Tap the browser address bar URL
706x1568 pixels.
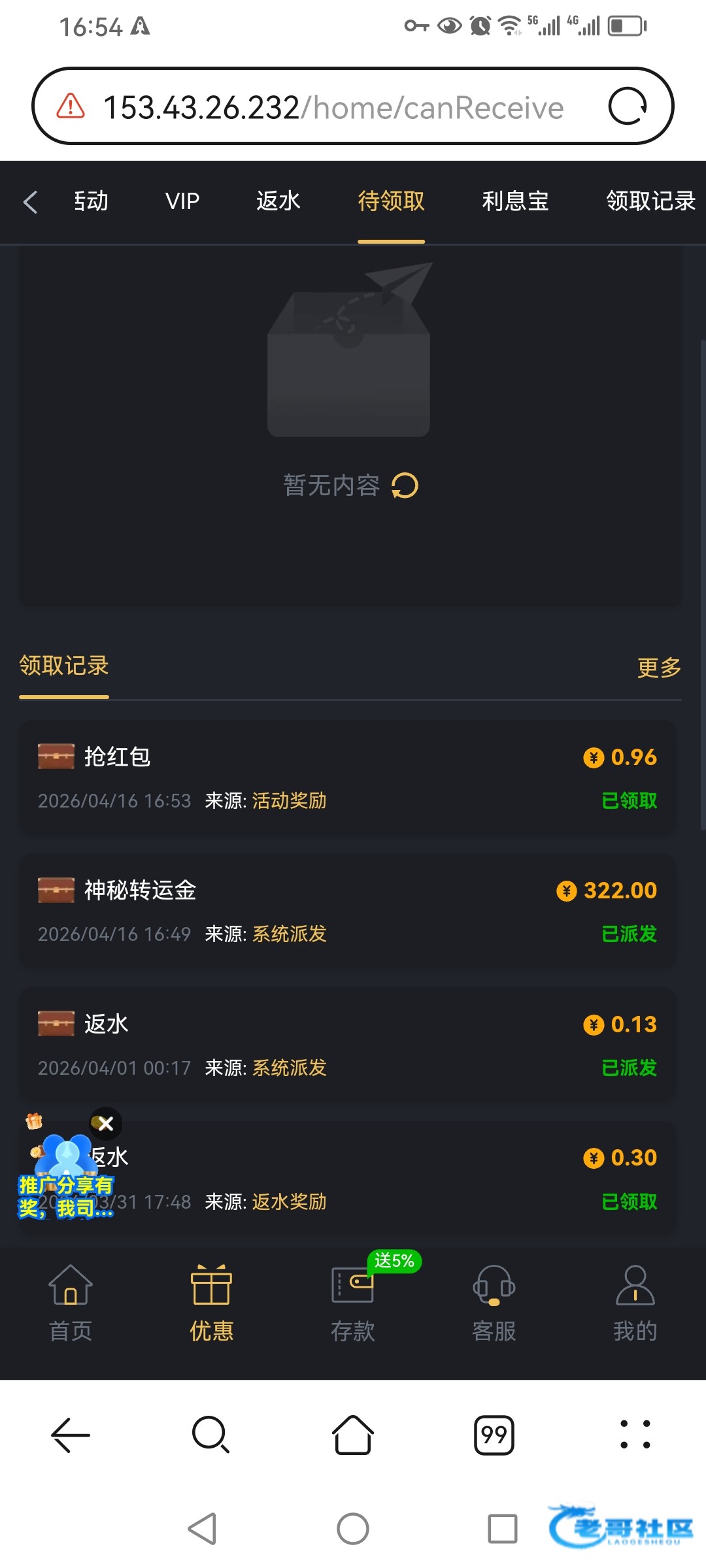(x=333, y=108)
